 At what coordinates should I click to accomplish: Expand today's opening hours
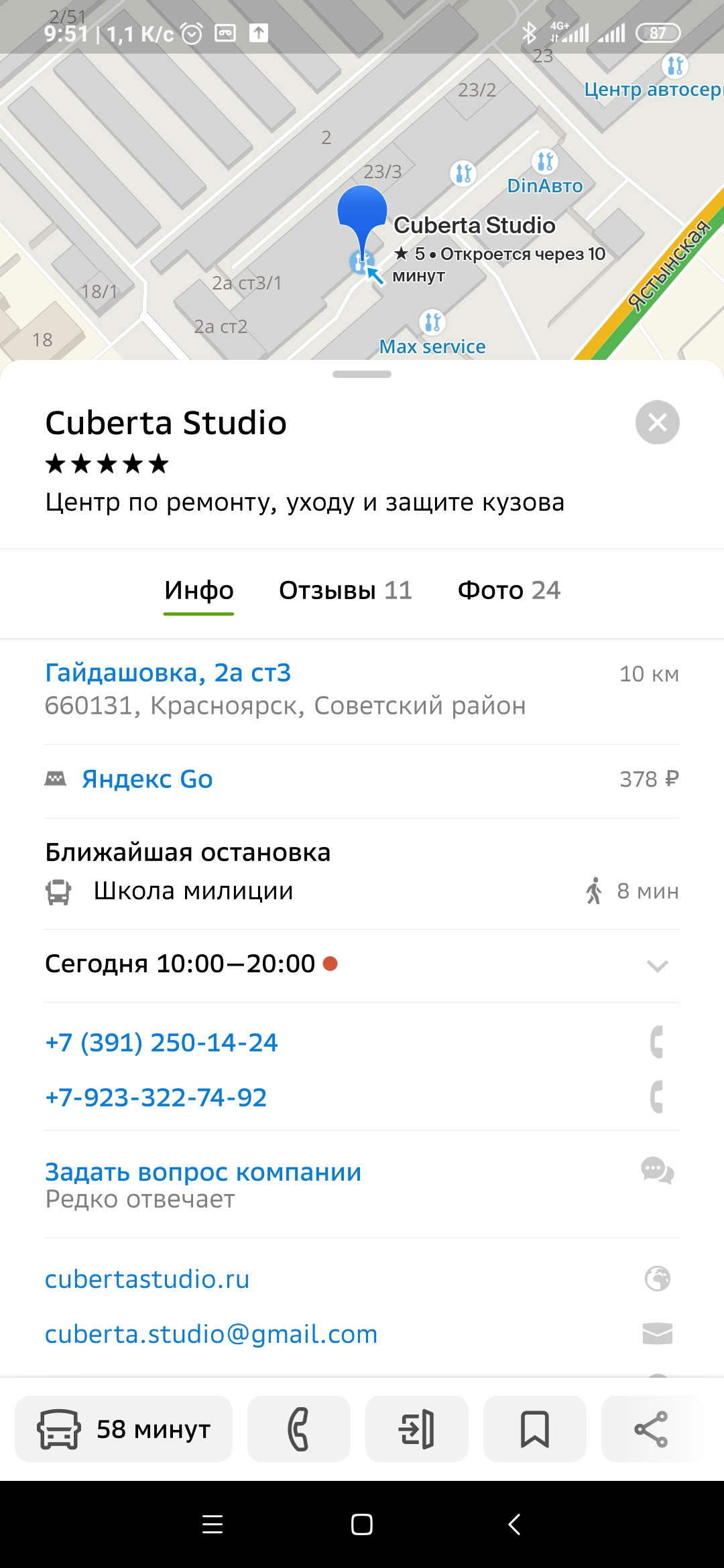click(657, 965)
